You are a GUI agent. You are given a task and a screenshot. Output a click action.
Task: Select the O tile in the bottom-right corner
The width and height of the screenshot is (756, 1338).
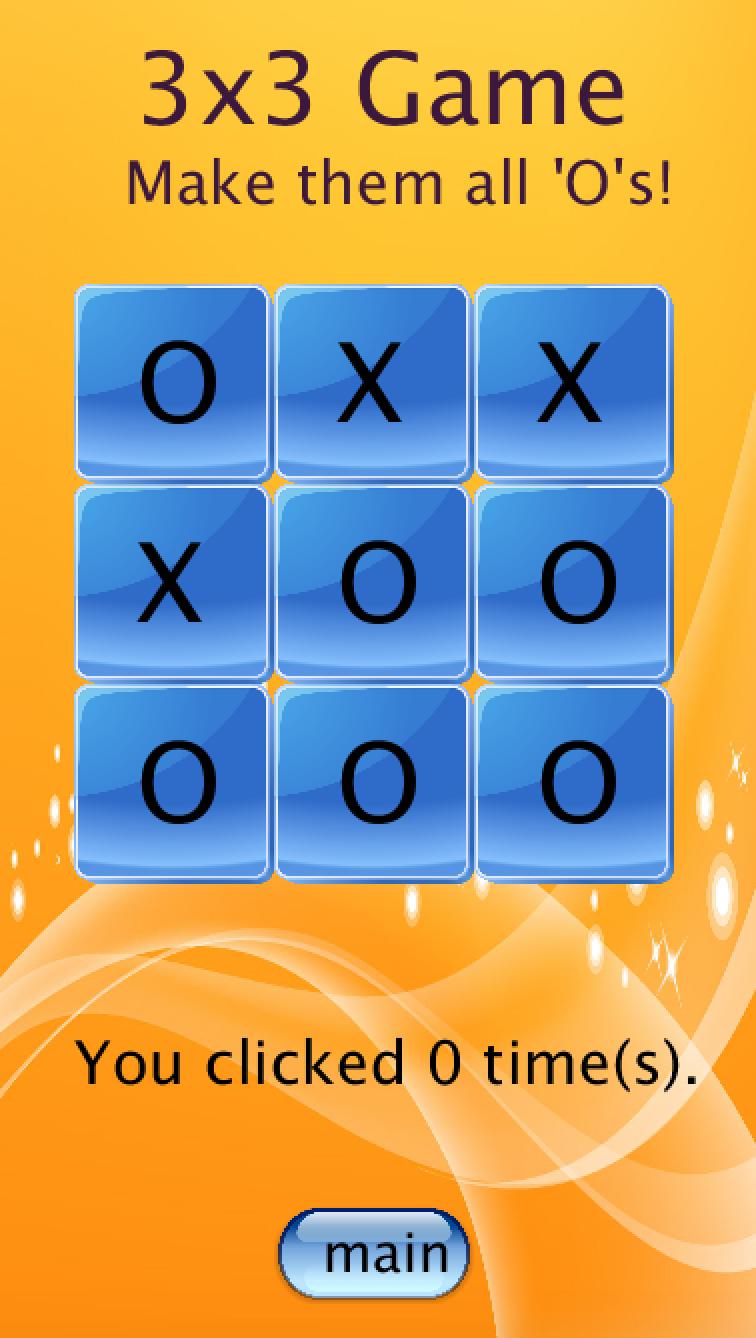[572, 783]
